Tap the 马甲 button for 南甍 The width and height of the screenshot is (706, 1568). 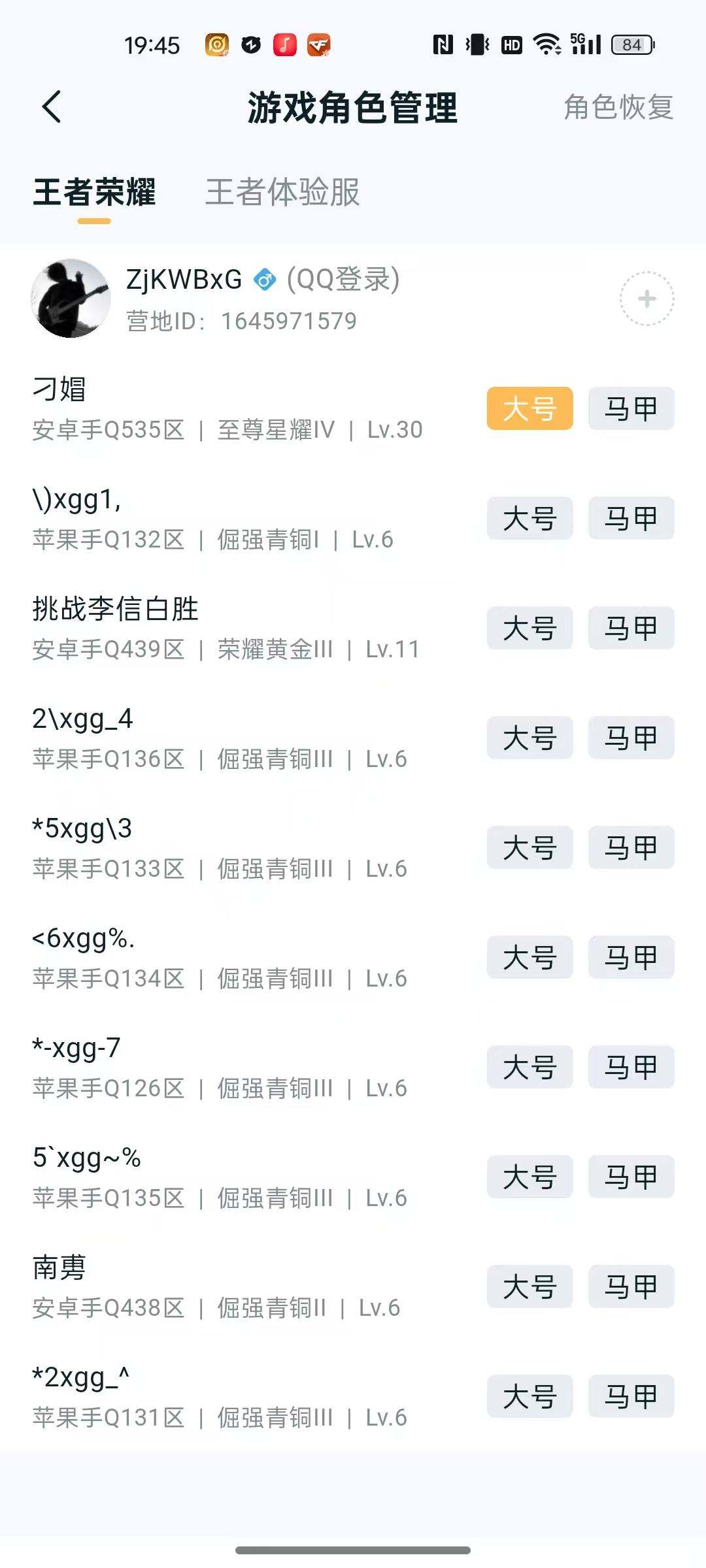pos(630,1287)
